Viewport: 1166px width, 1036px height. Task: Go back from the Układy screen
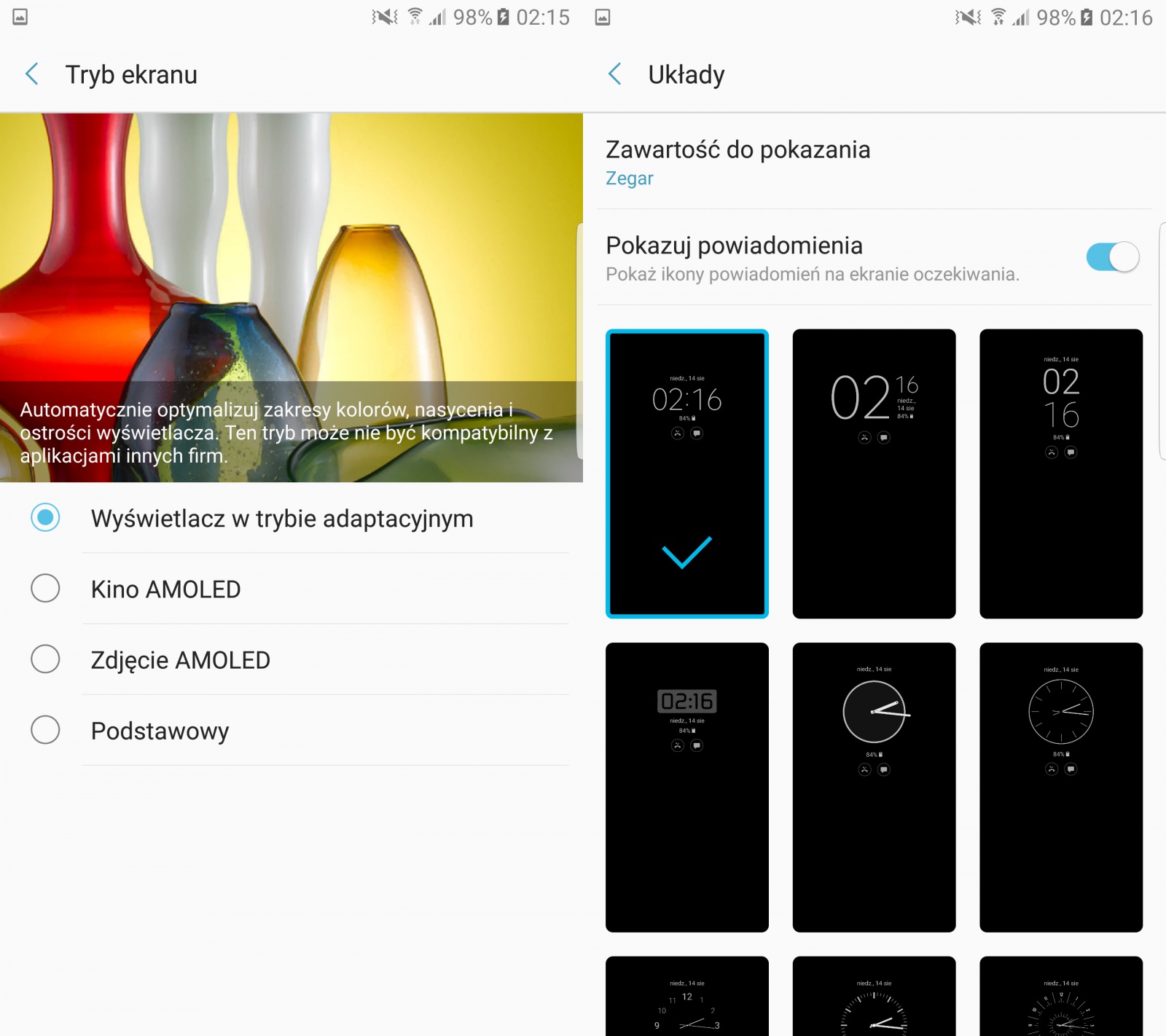(615, 74)
